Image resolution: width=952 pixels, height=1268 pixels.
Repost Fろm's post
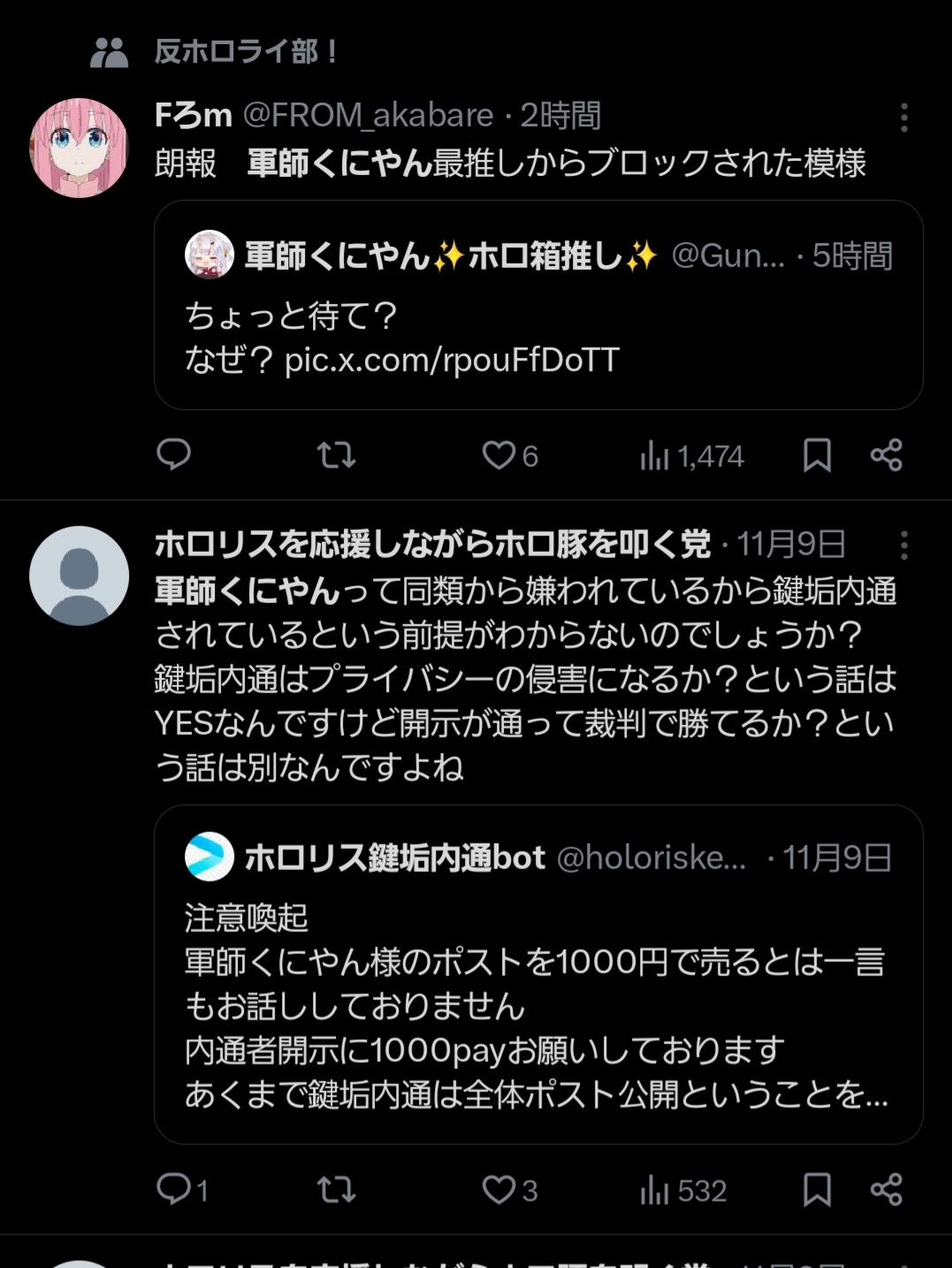tap(336, 455)
